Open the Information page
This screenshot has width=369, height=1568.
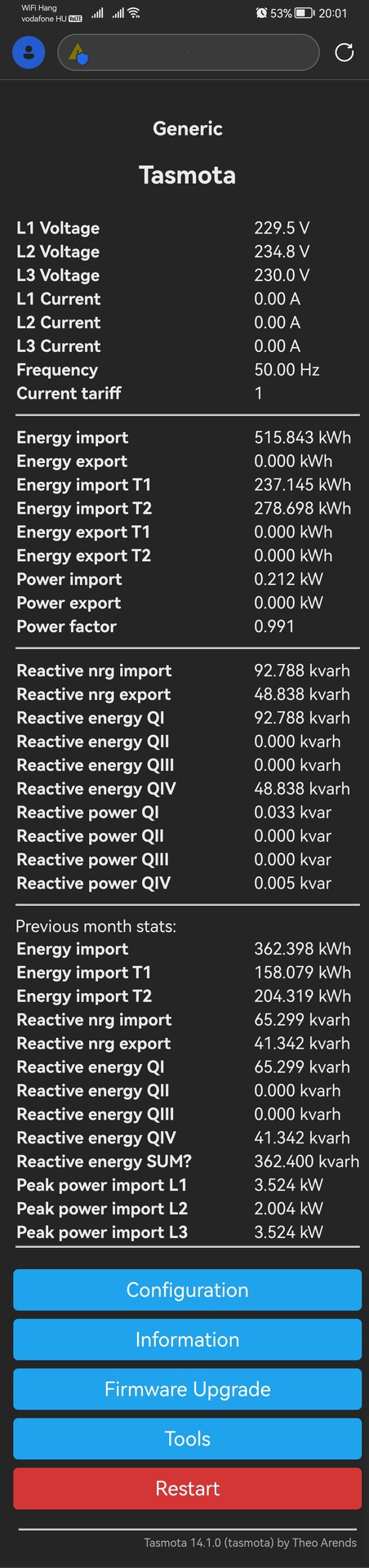coord(187,1339)
